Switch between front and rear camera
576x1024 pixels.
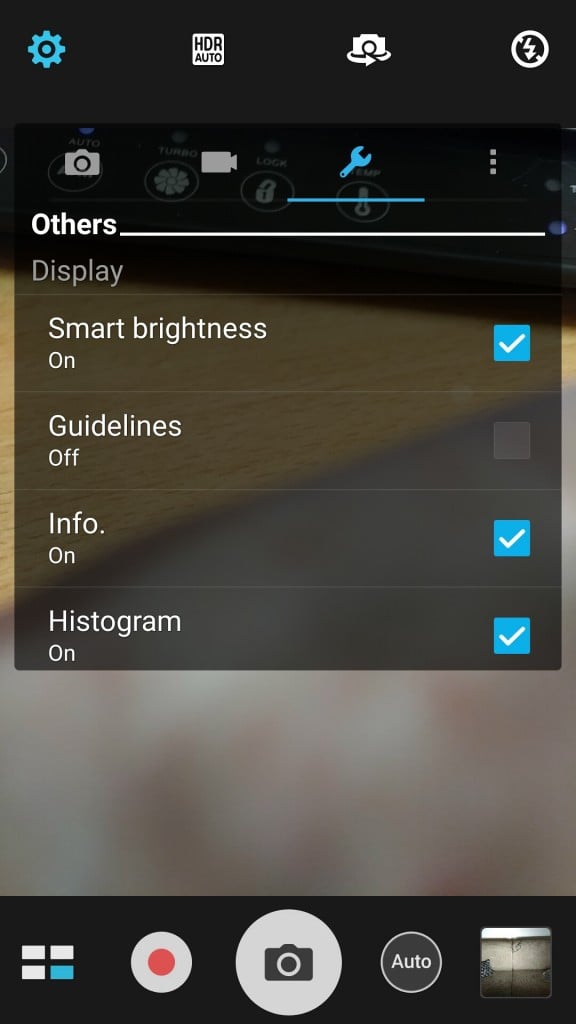[368, 50]
